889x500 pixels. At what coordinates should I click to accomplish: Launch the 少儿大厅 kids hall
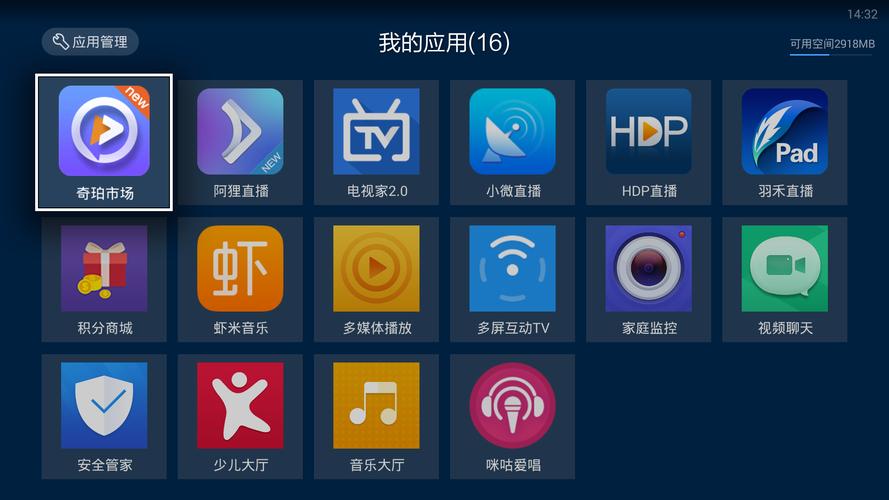click(x=240, y=416)
